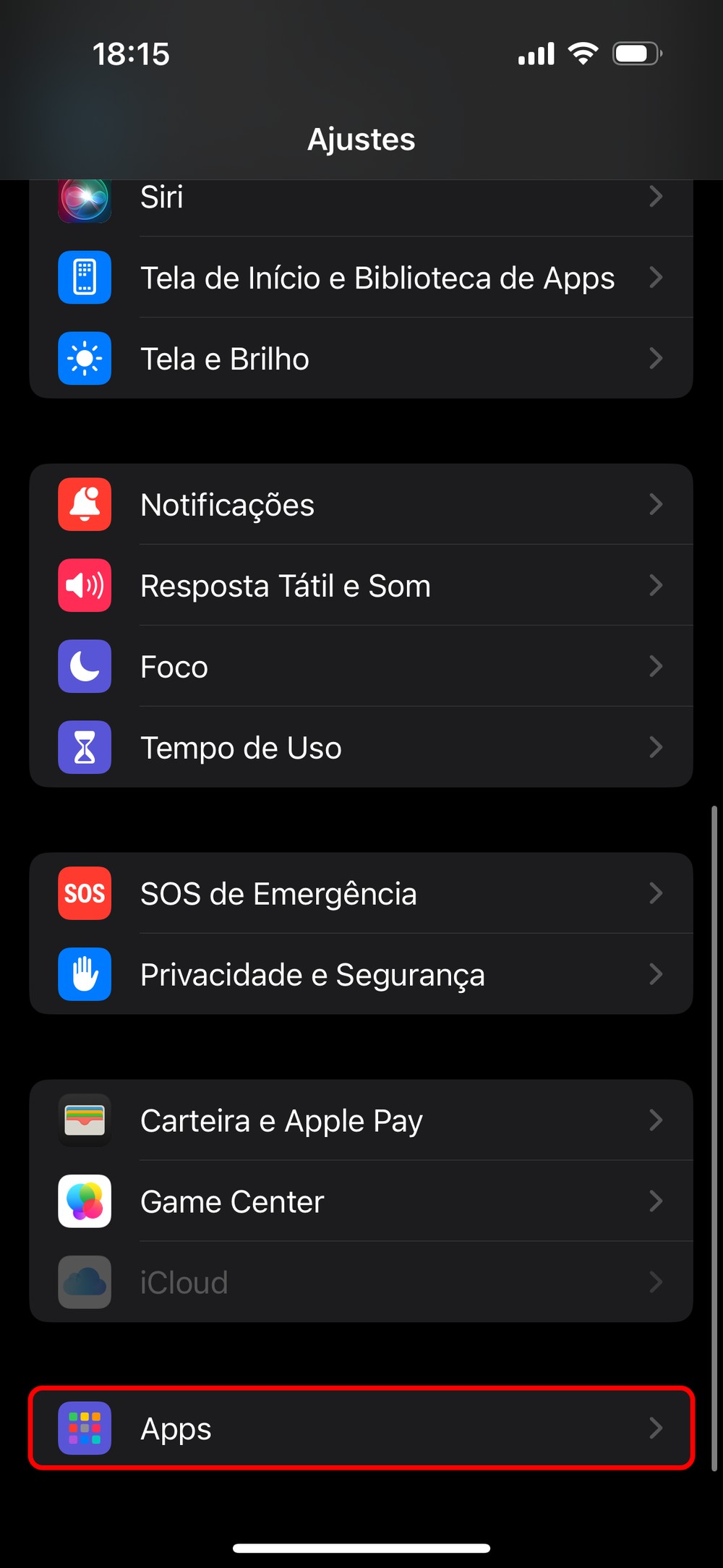Open Notificações settings

tap(361, 505)
